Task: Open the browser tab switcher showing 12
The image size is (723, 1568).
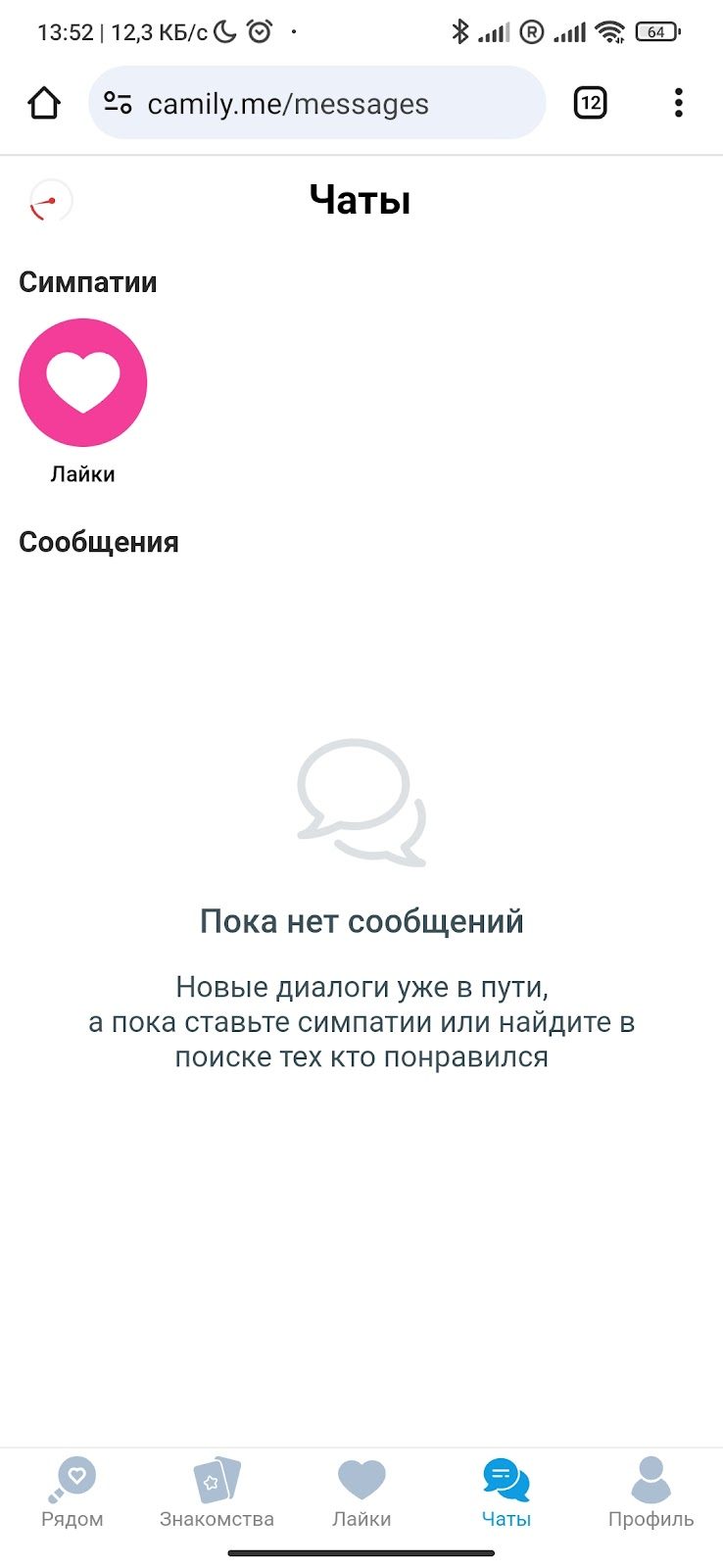Action: [590, 103]
